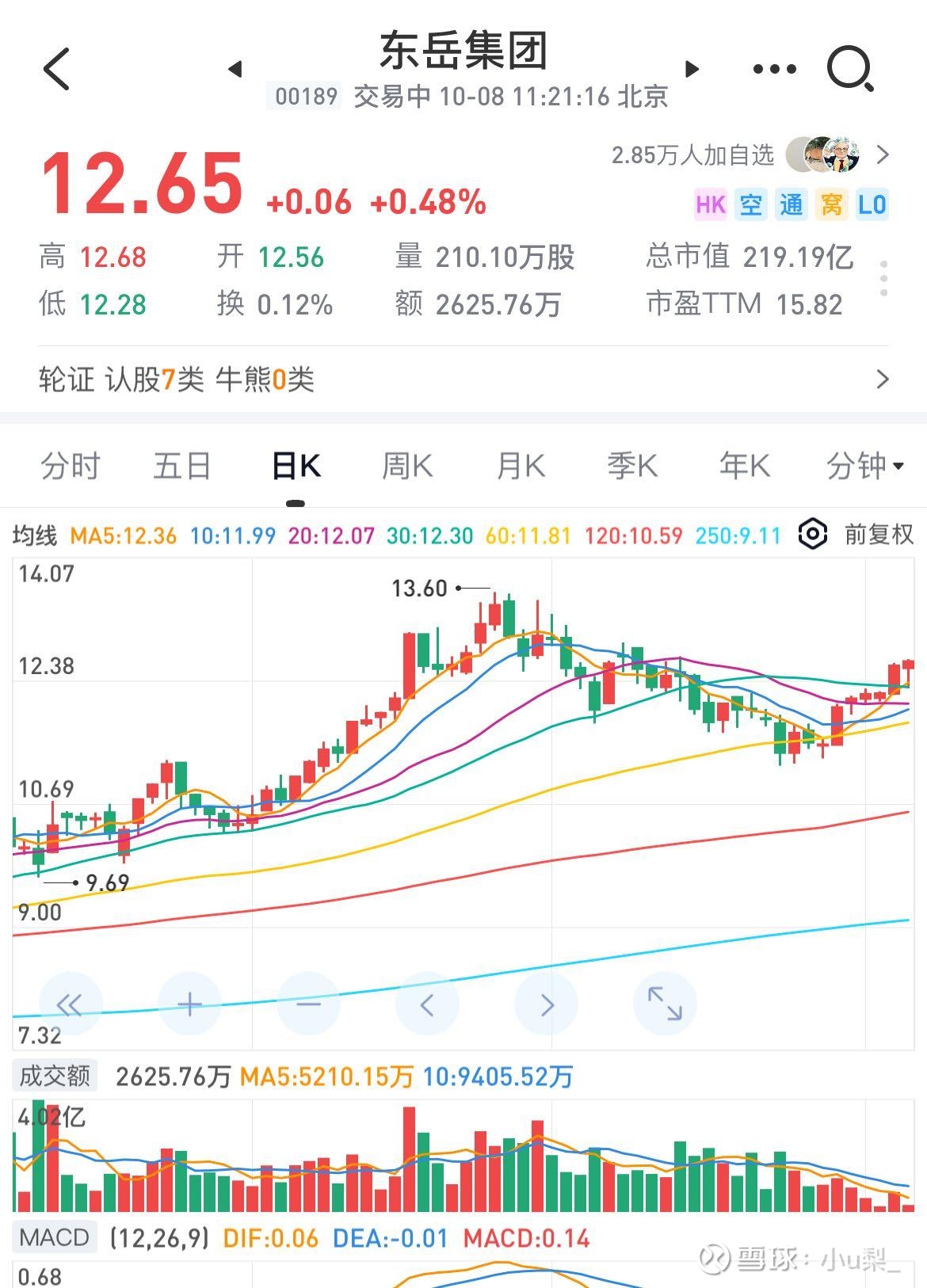Screen dimensions: 927x1288
Task: Change the MACD indicator selector
Action: 54,1237
